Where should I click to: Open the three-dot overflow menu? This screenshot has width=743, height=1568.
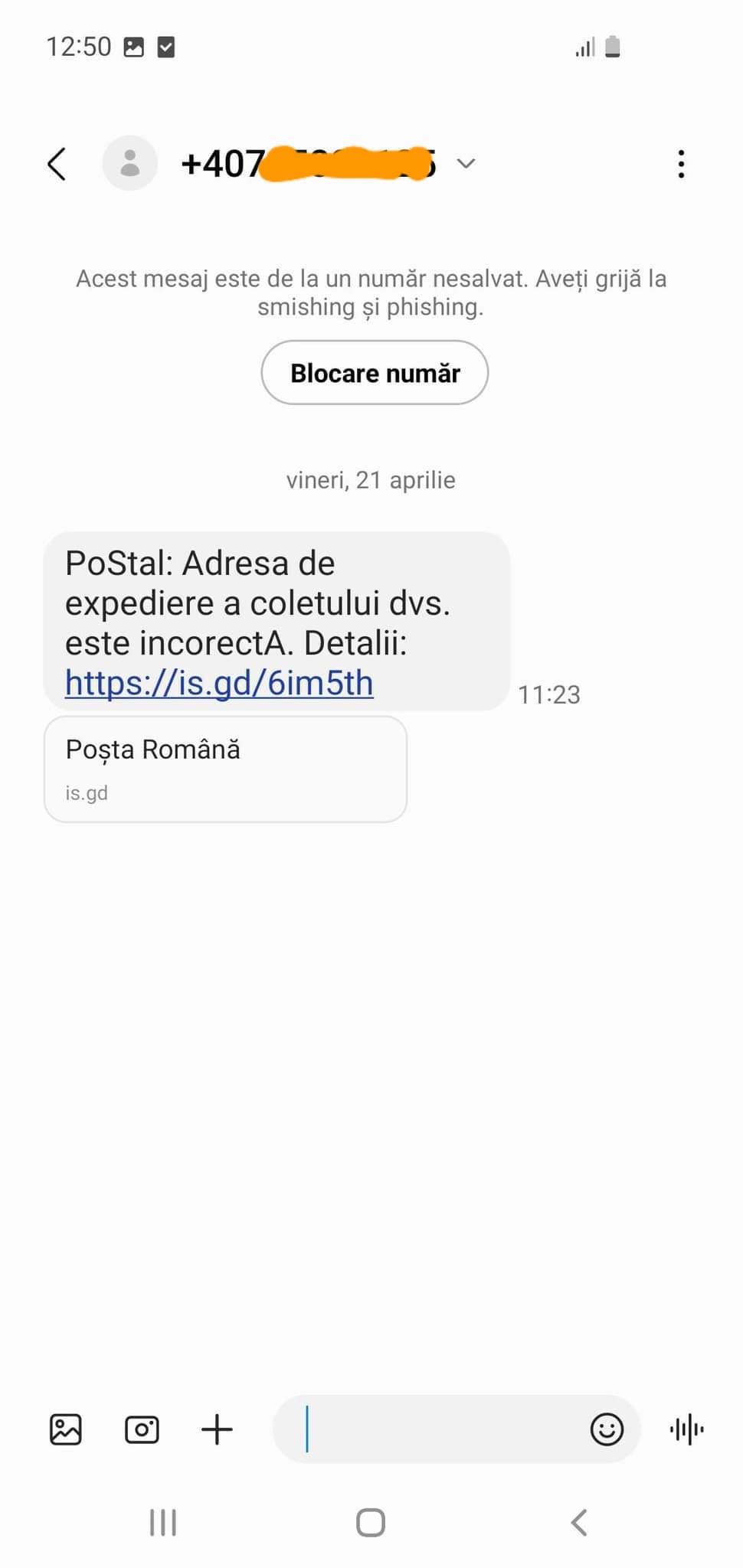click(x=681, y=164)
